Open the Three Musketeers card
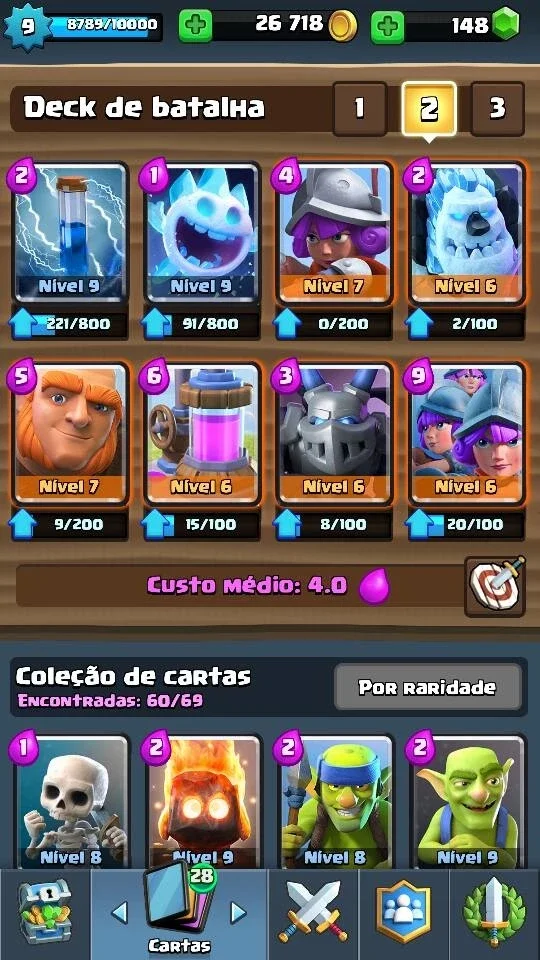Image resolution: width=540 pixels, height=960 pixels. coord(467,433)
